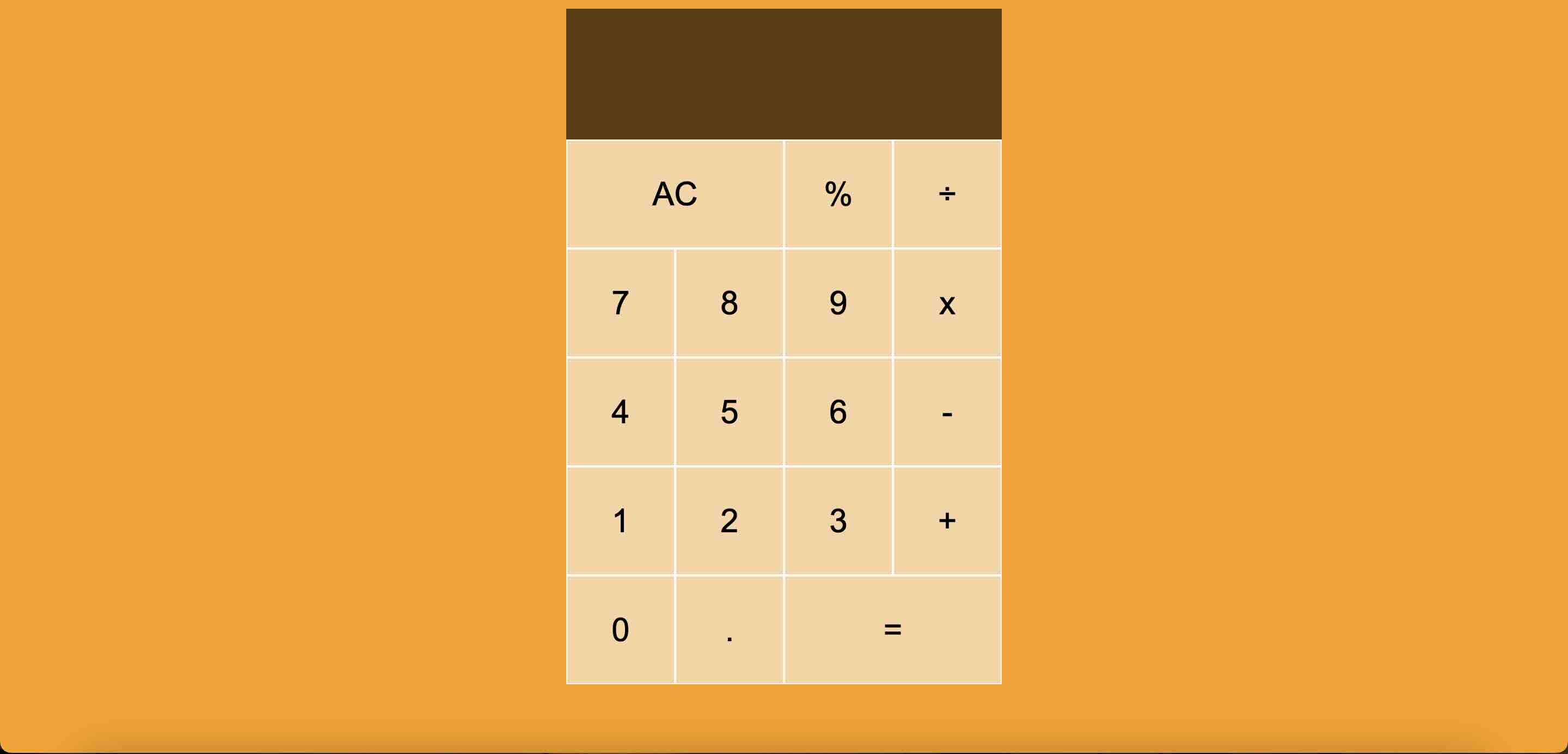This screenshot has height=754, width=1568.
Task: Select the percent key
Action: pyautogui.click(x=838, y=194)
